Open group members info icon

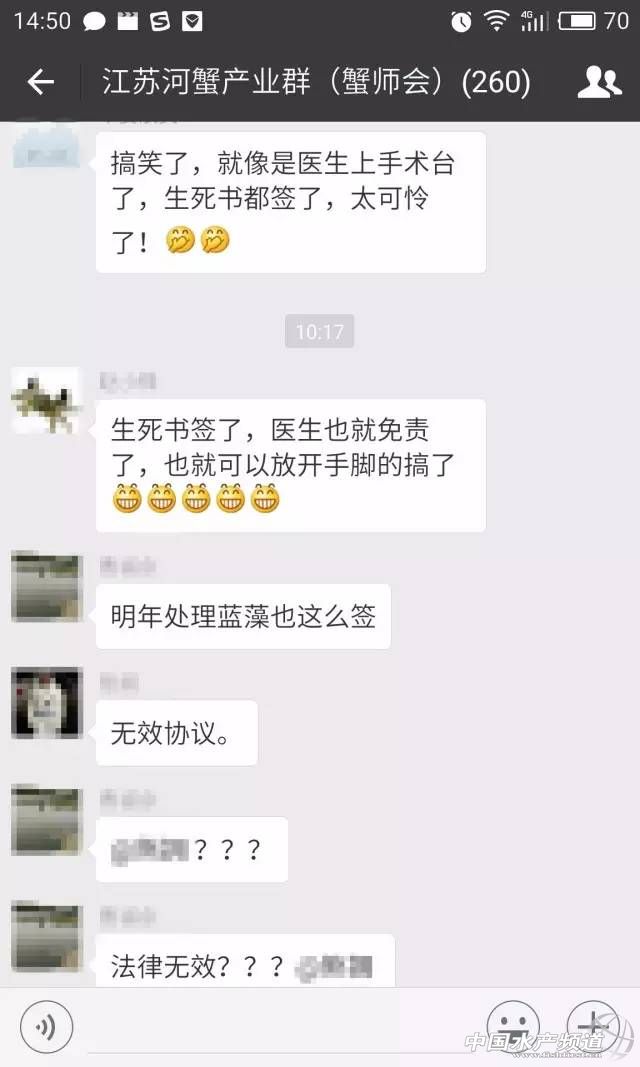599,82
